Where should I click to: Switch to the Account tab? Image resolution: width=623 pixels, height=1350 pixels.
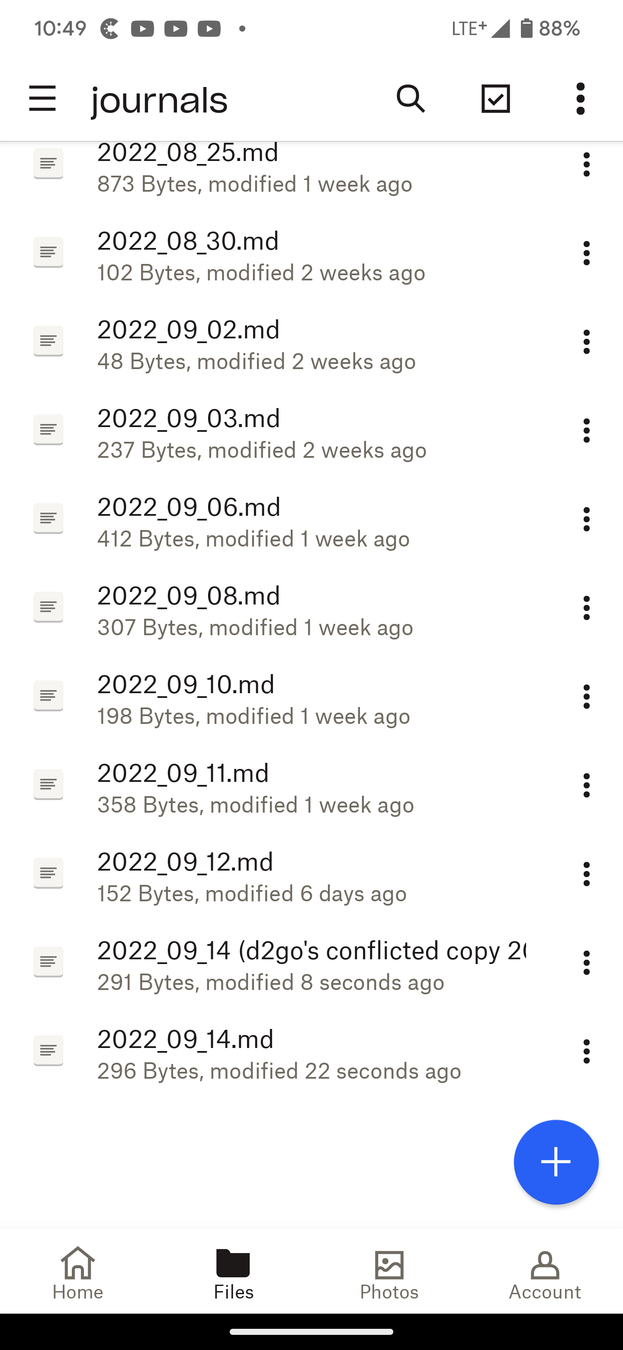tap(544, 1273)
